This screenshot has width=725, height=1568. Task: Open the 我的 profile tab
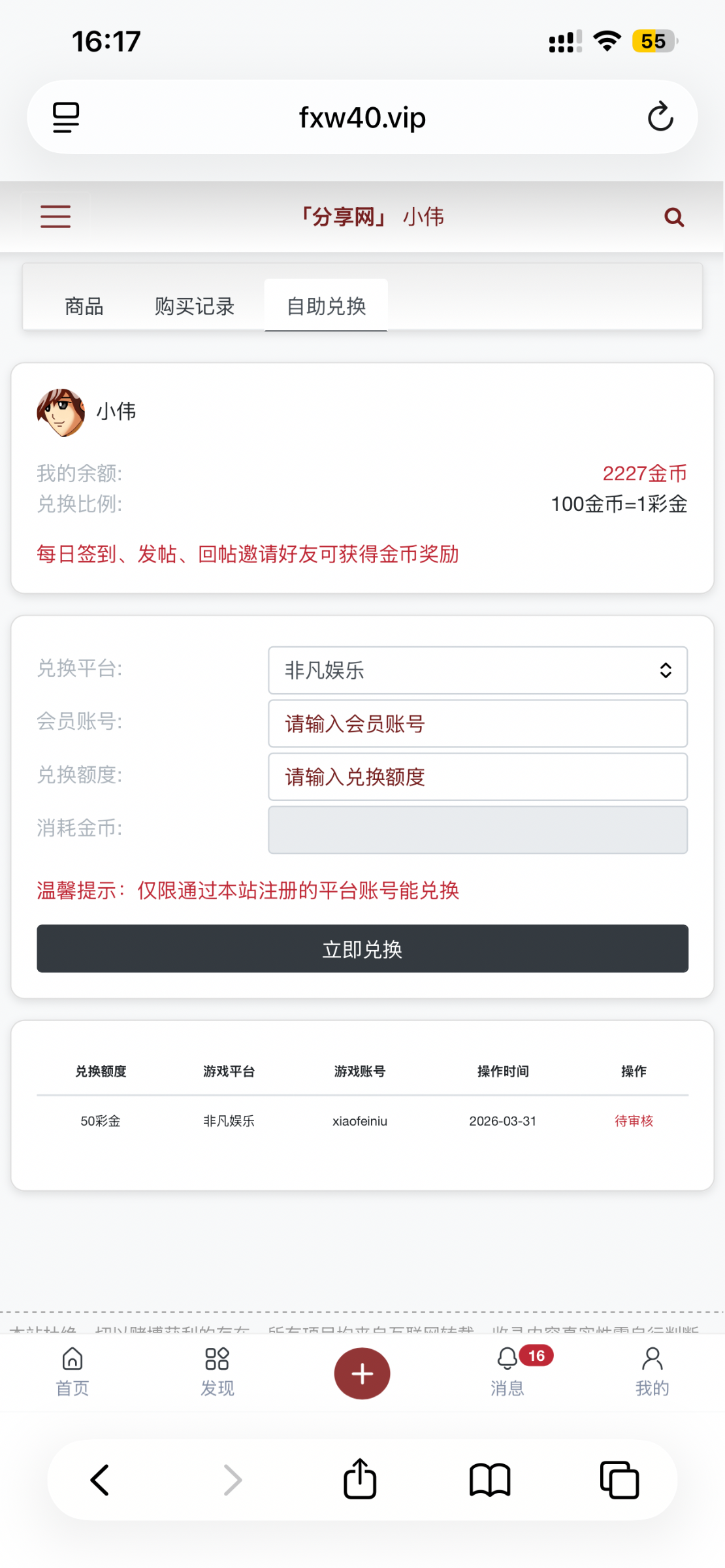coord(652,1372)
